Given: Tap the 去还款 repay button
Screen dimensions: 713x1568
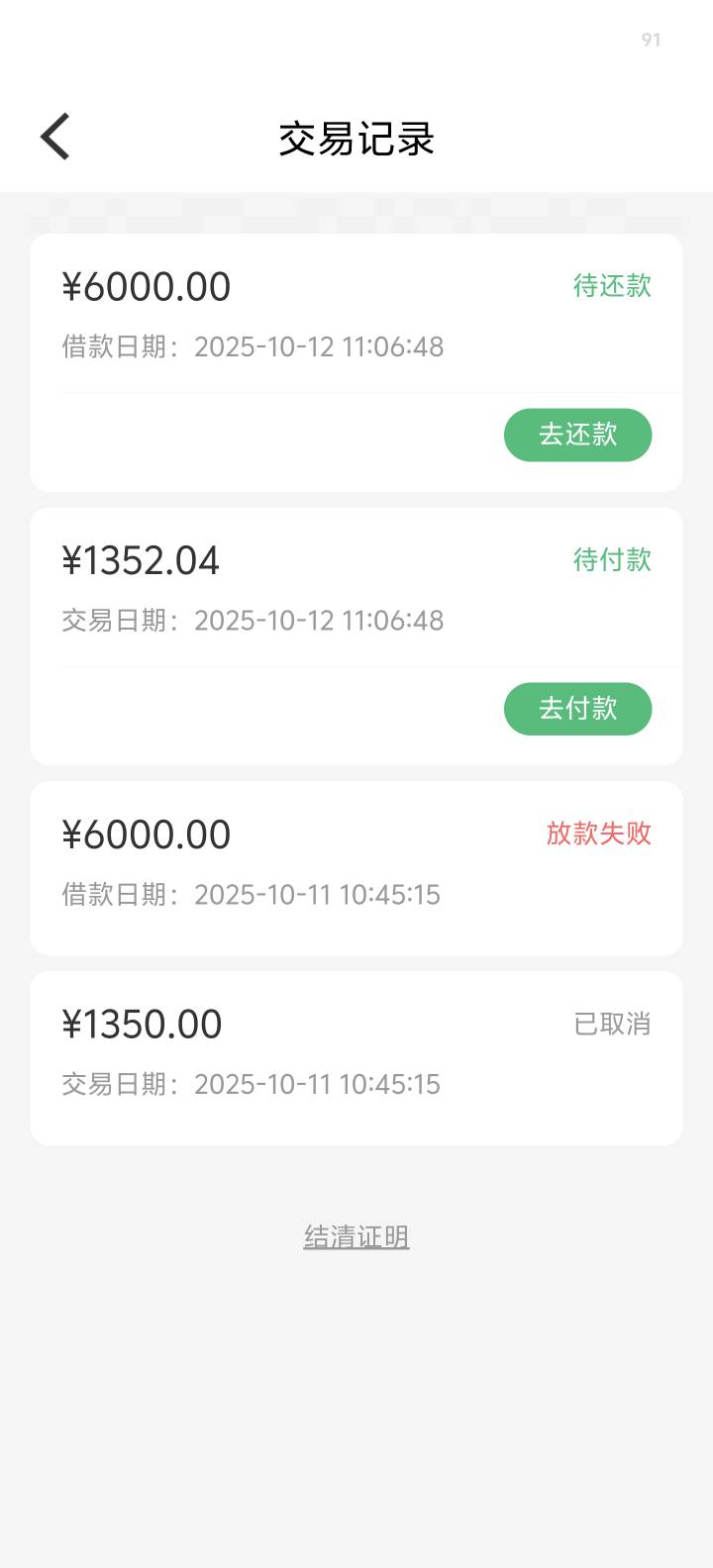Looking at the screenshot, I should [x=577, y=435].
